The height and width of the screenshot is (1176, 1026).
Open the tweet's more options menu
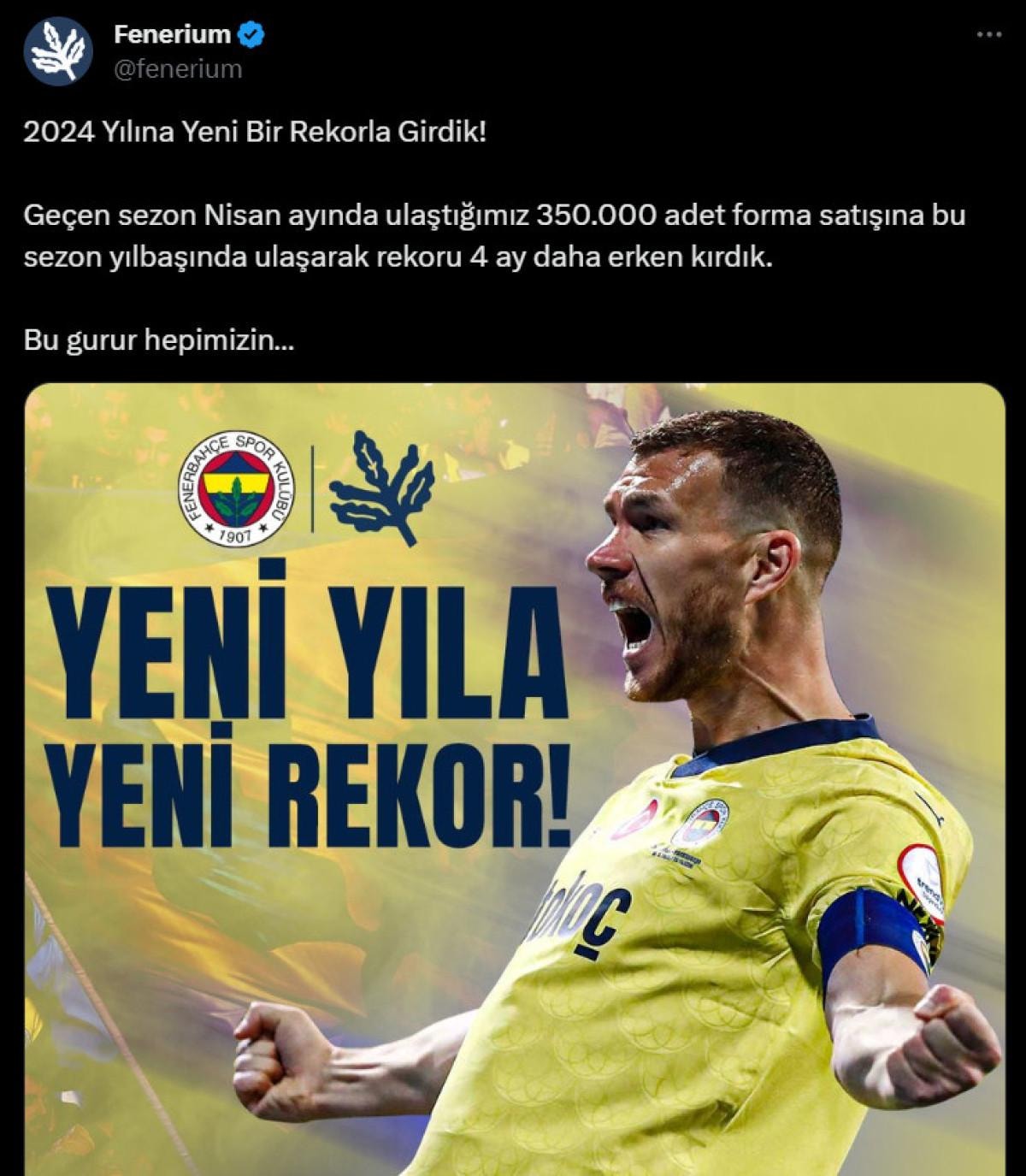[988, 34]
